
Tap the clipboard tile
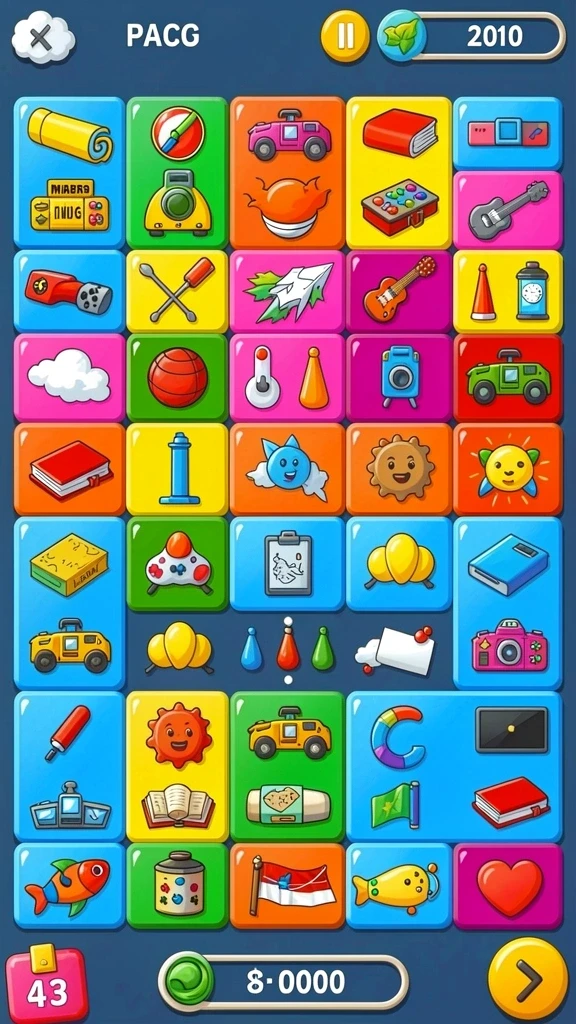click(287, 564)
